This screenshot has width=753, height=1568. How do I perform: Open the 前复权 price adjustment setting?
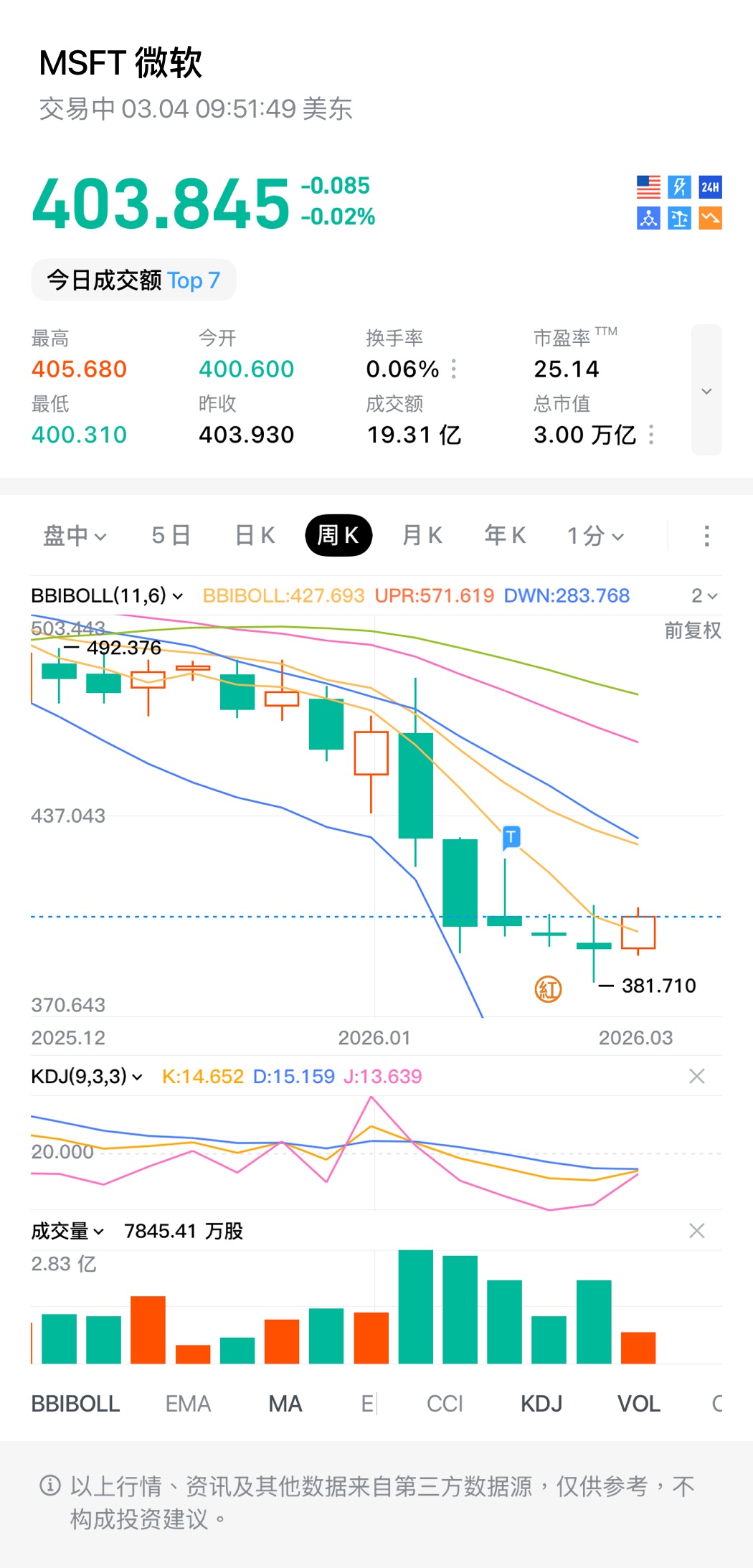(692, 630)
